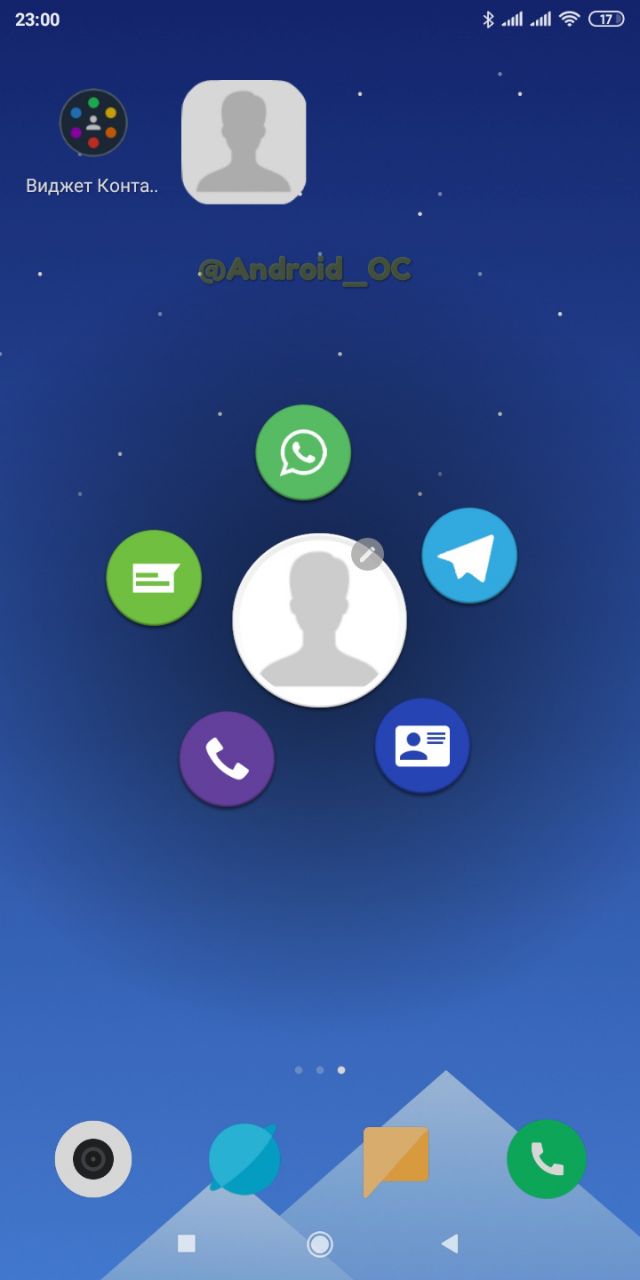Image resolution: width=640 pixels, height=1280 pixels.
Task: Message the contact via WhatsApp
Action: 303,452
